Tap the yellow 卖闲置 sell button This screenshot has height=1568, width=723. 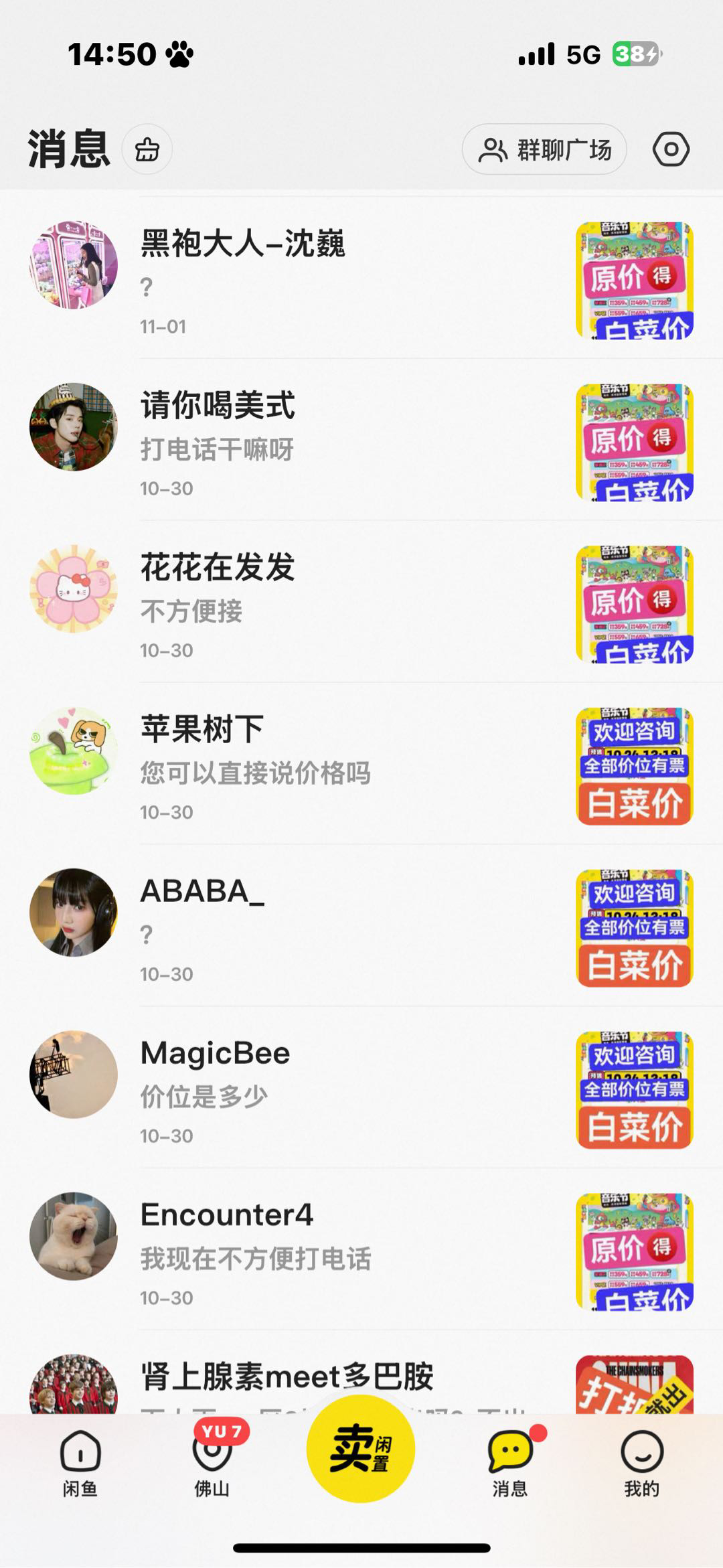click(x=361, y=1449)
